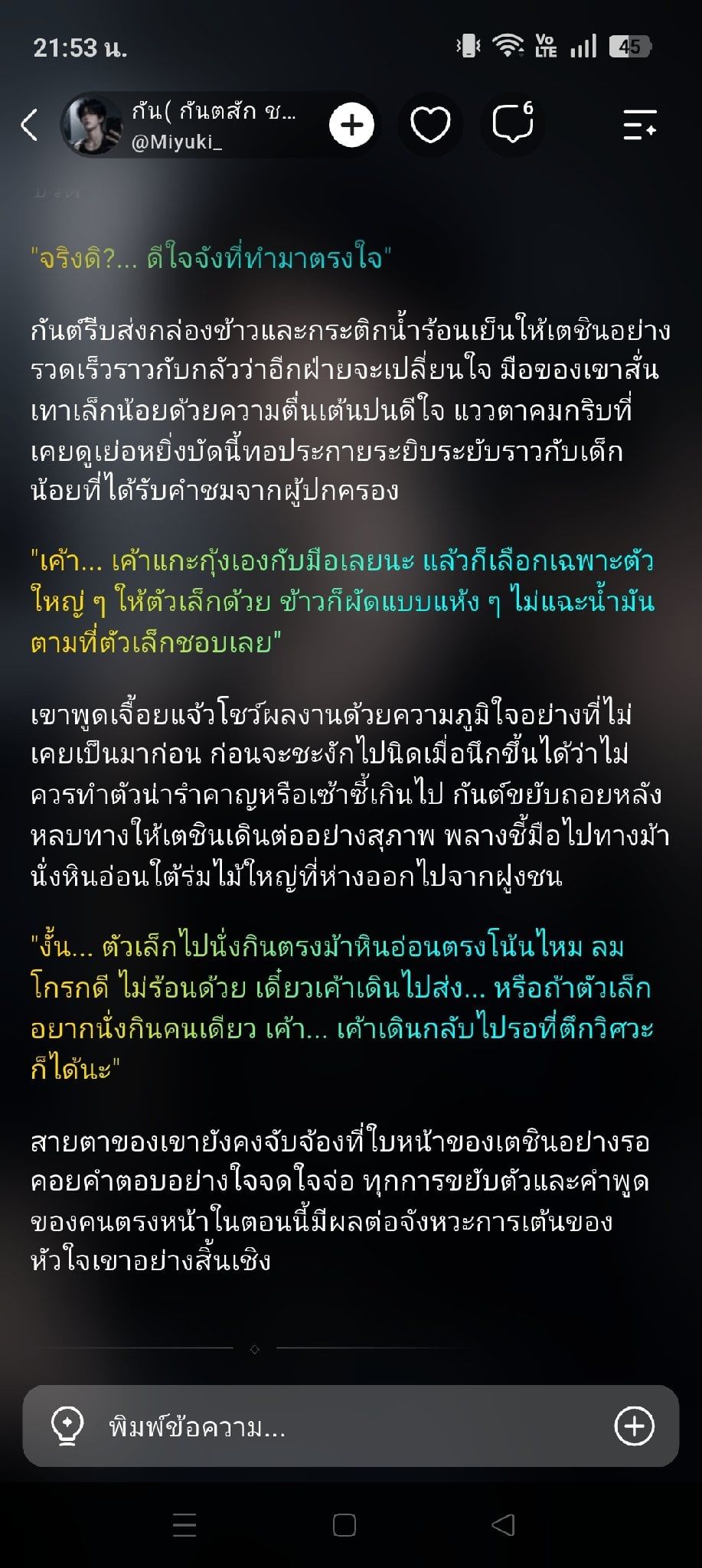Tap the lightbulb suggestion icon
This screenshot has width=702, height=1568.
coord(67,1426)
